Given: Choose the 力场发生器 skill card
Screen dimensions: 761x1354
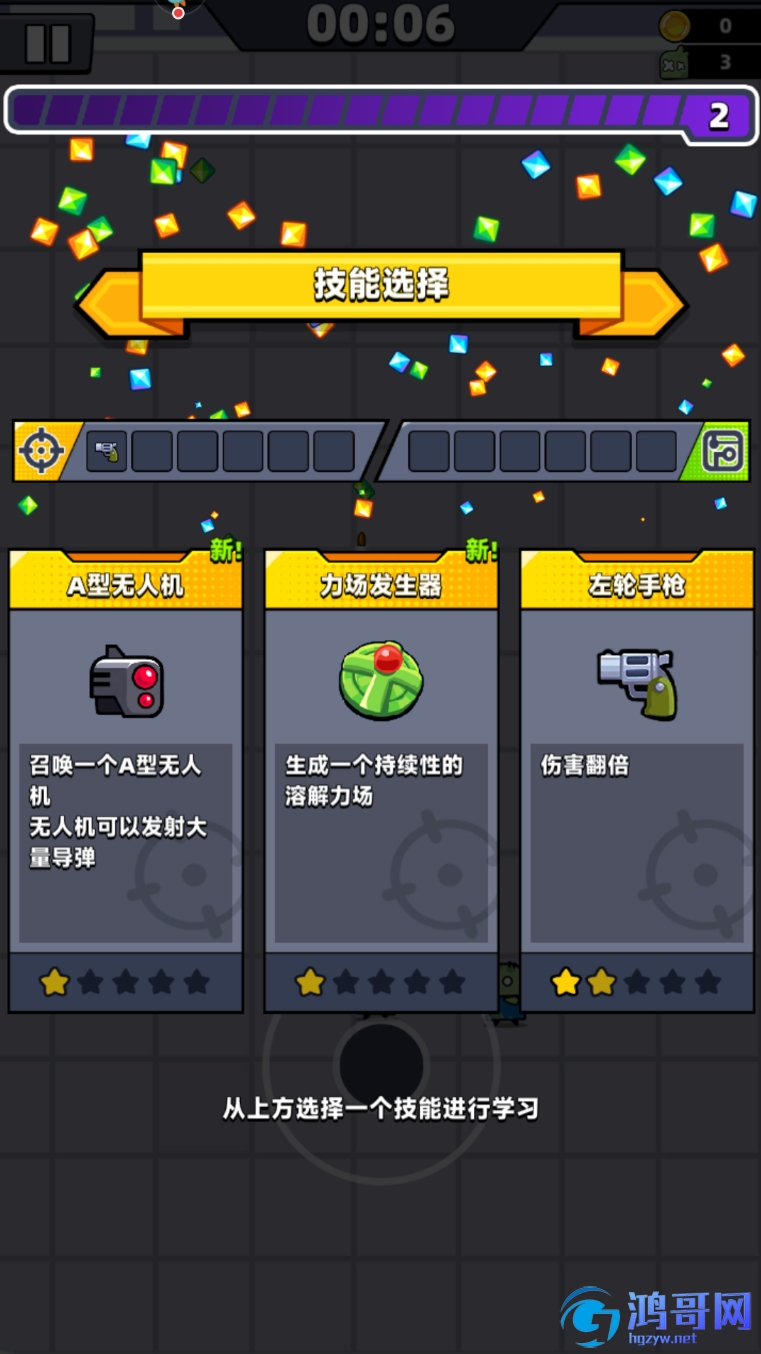Looking at the screenshot, I should click(x=381, y=780).
